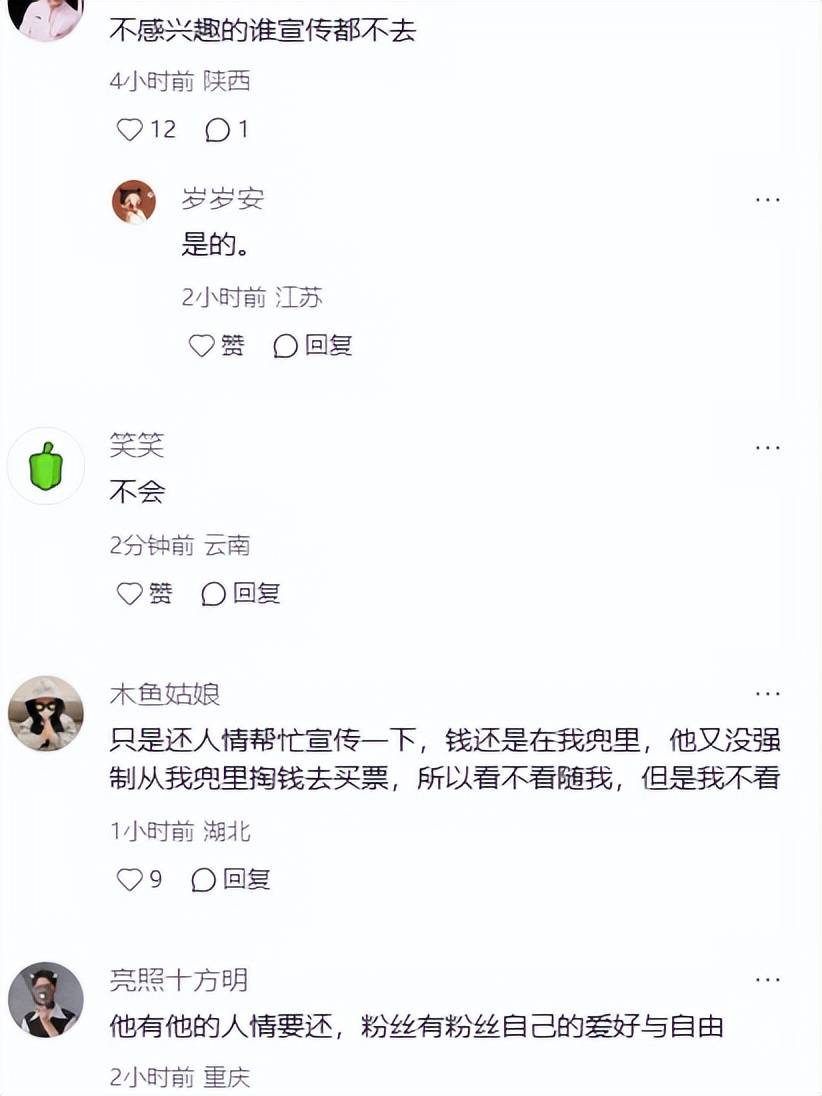This screenshot has width=822, height=1096.
Task: View 木鱼姑娘's profile picture
Action: [x=46, y=713]
